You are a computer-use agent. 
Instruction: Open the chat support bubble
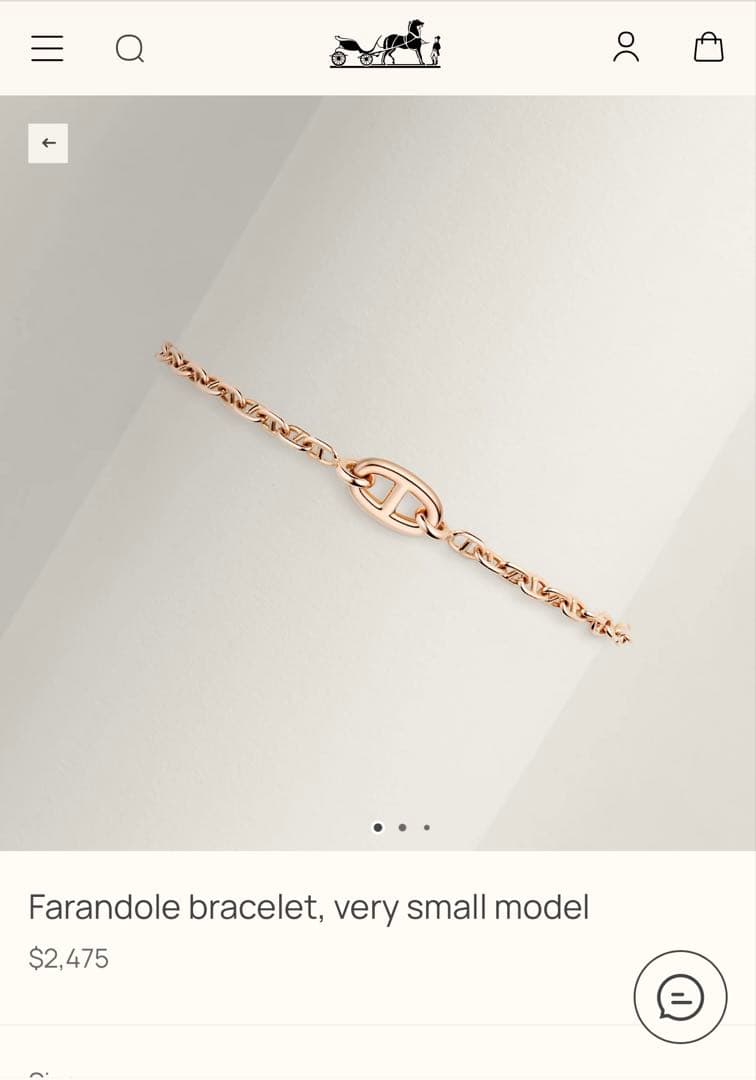coord(680,997)
